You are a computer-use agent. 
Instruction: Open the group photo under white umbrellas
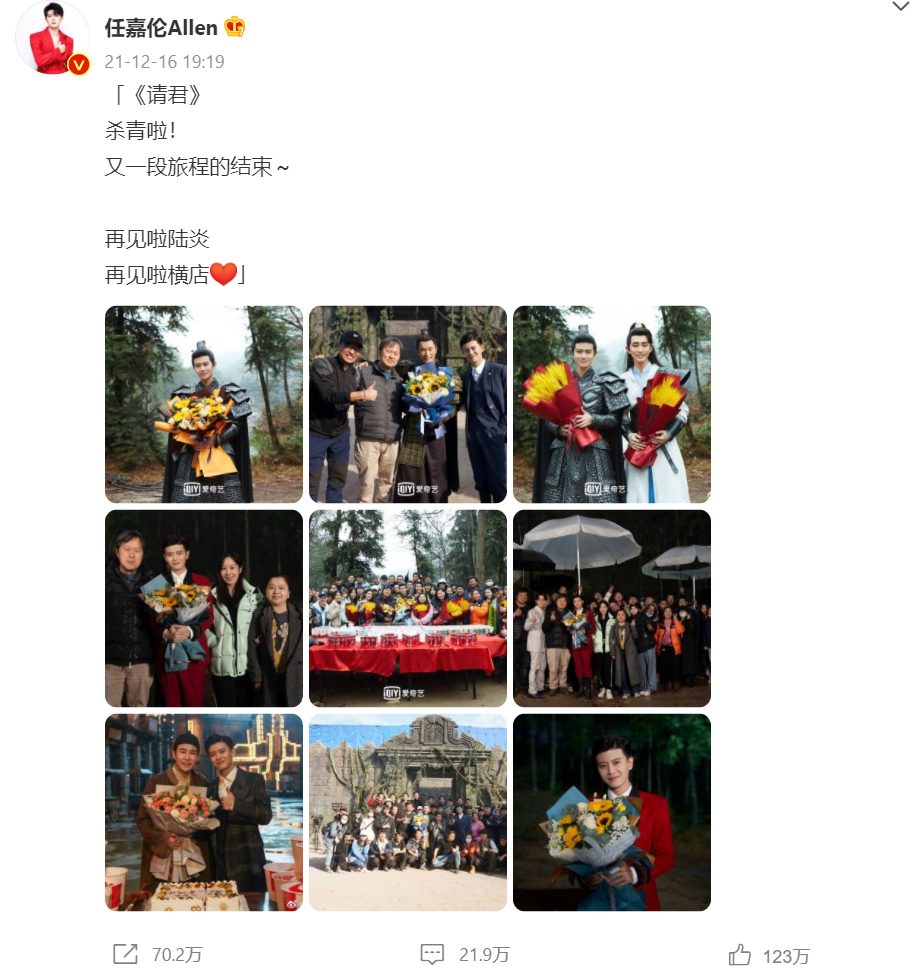tap(612, 608)
